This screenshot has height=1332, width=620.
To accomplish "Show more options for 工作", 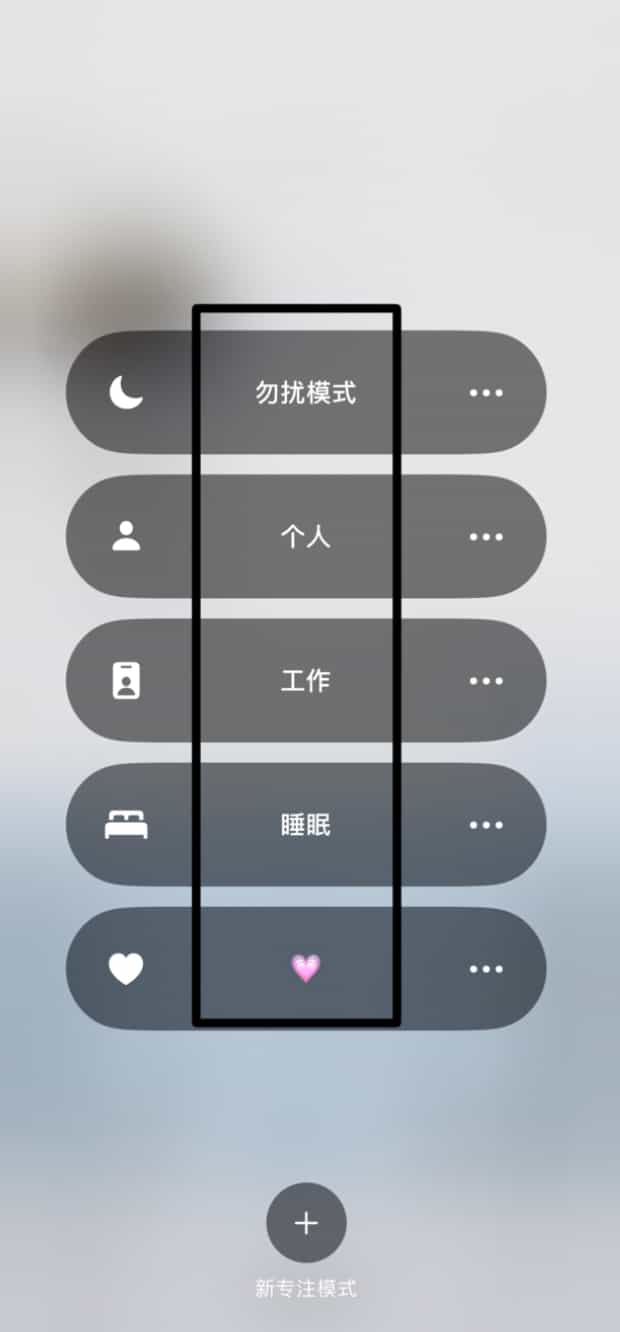I will click(486, 681).
